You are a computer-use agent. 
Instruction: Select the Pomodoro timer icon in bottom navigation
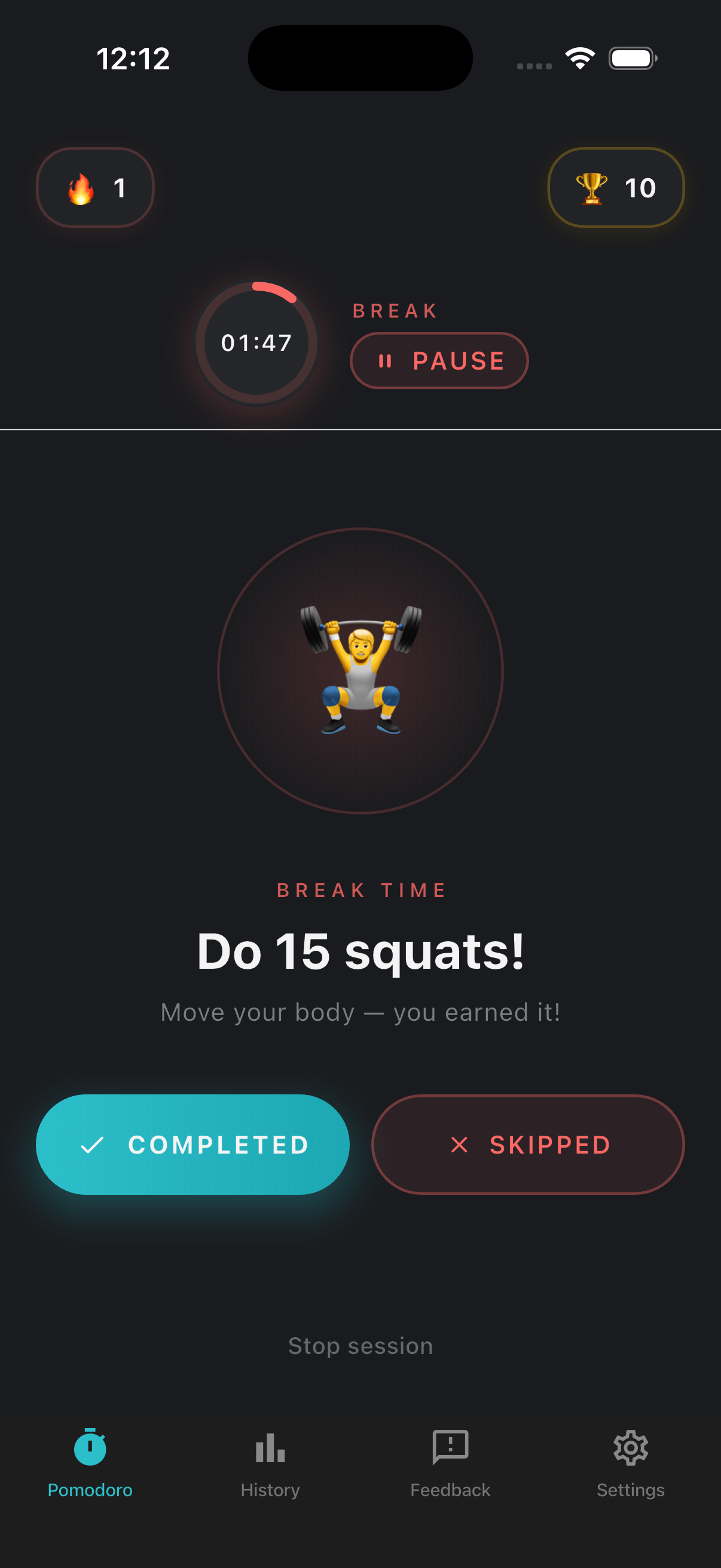(90, 1448)
